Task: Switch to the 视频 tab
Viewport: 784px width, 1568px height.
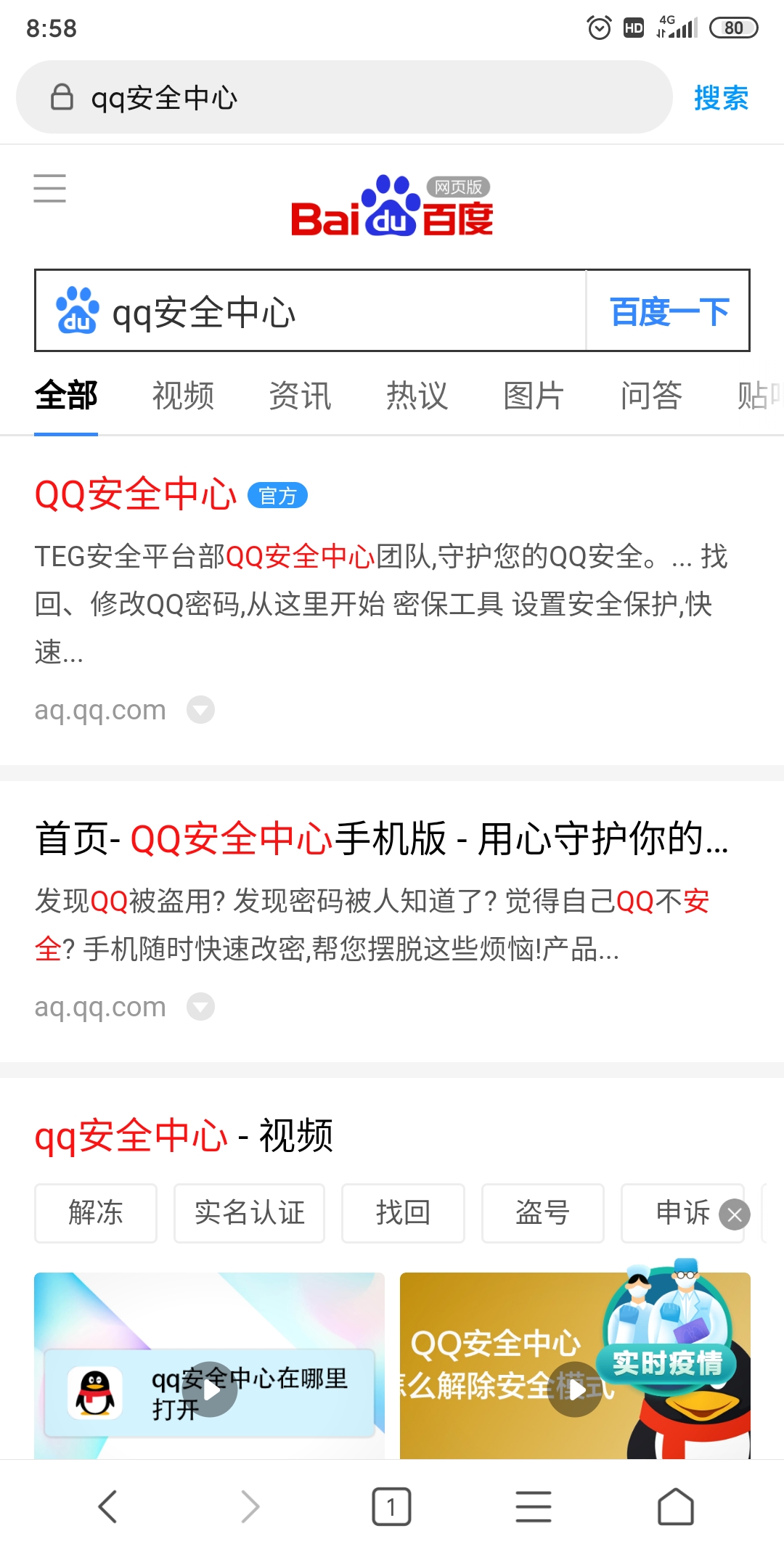Action: (x=182, y=396)
